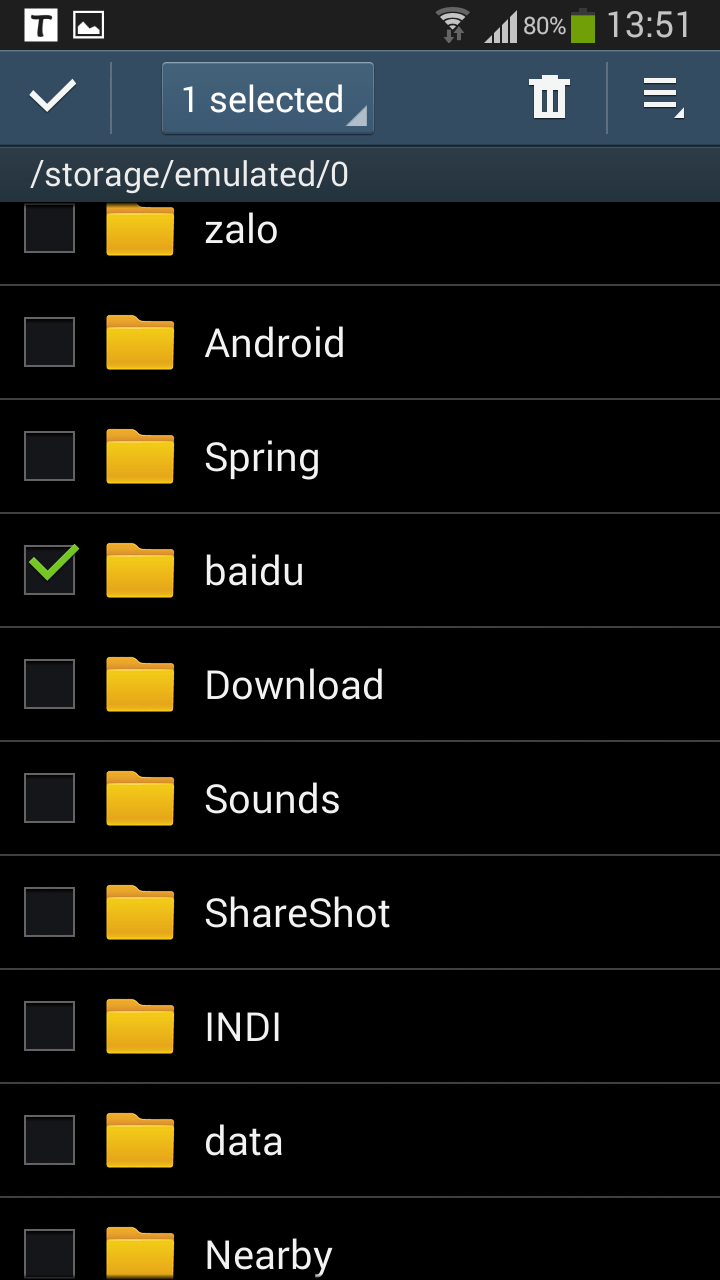Open the ShareShot folder row
This screenshot has width=720, height=1280.
(360, 913)
